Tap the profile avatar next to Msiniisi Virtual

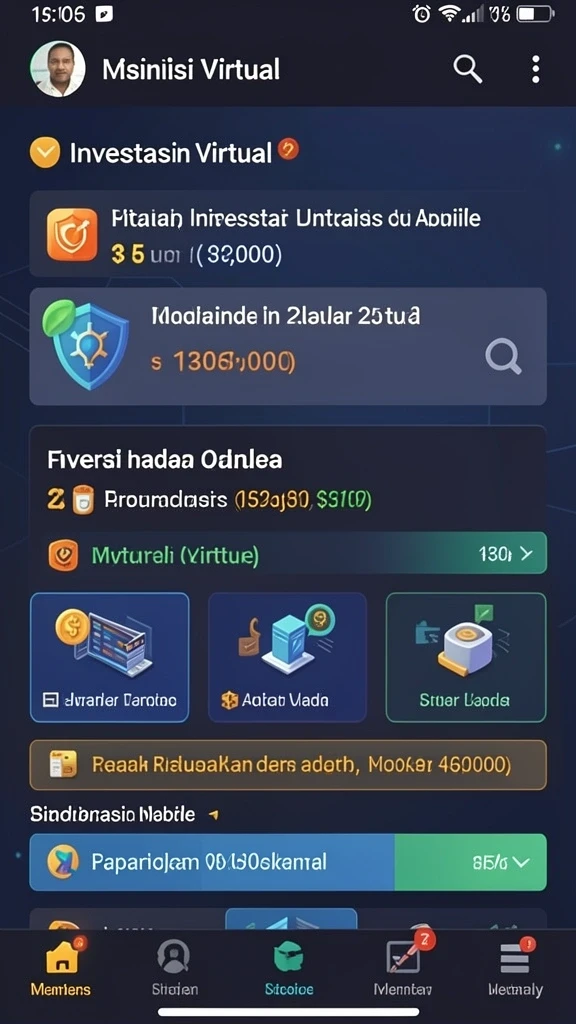click(x=58, y=69)
